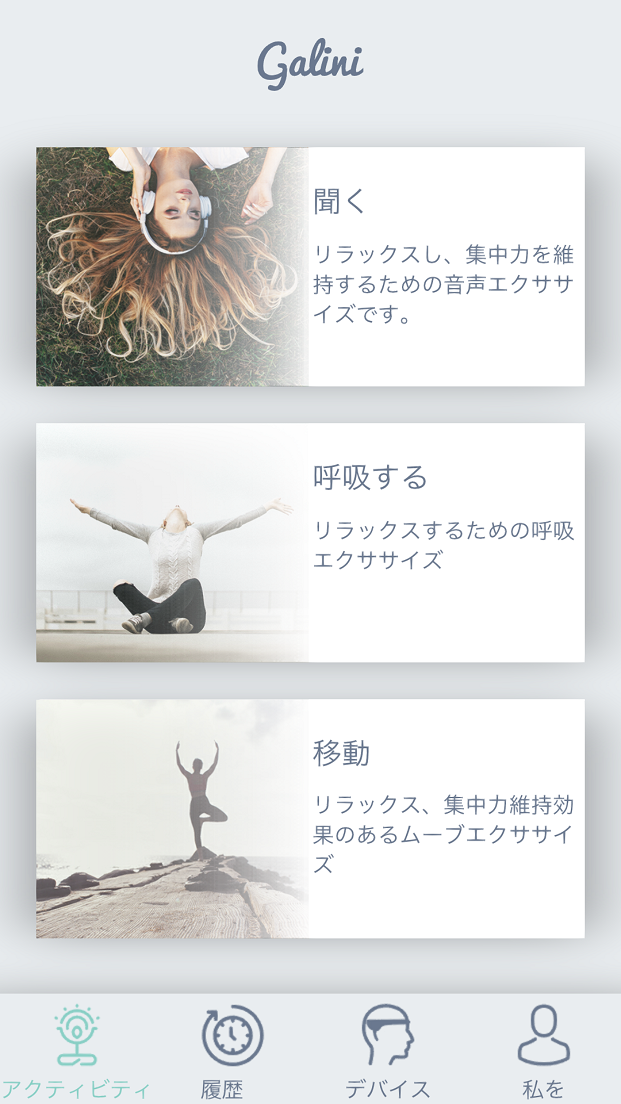Open the 呼吸する breathing exercise card
Viewport: 621px width, 1104px height.
pos(310,542)
